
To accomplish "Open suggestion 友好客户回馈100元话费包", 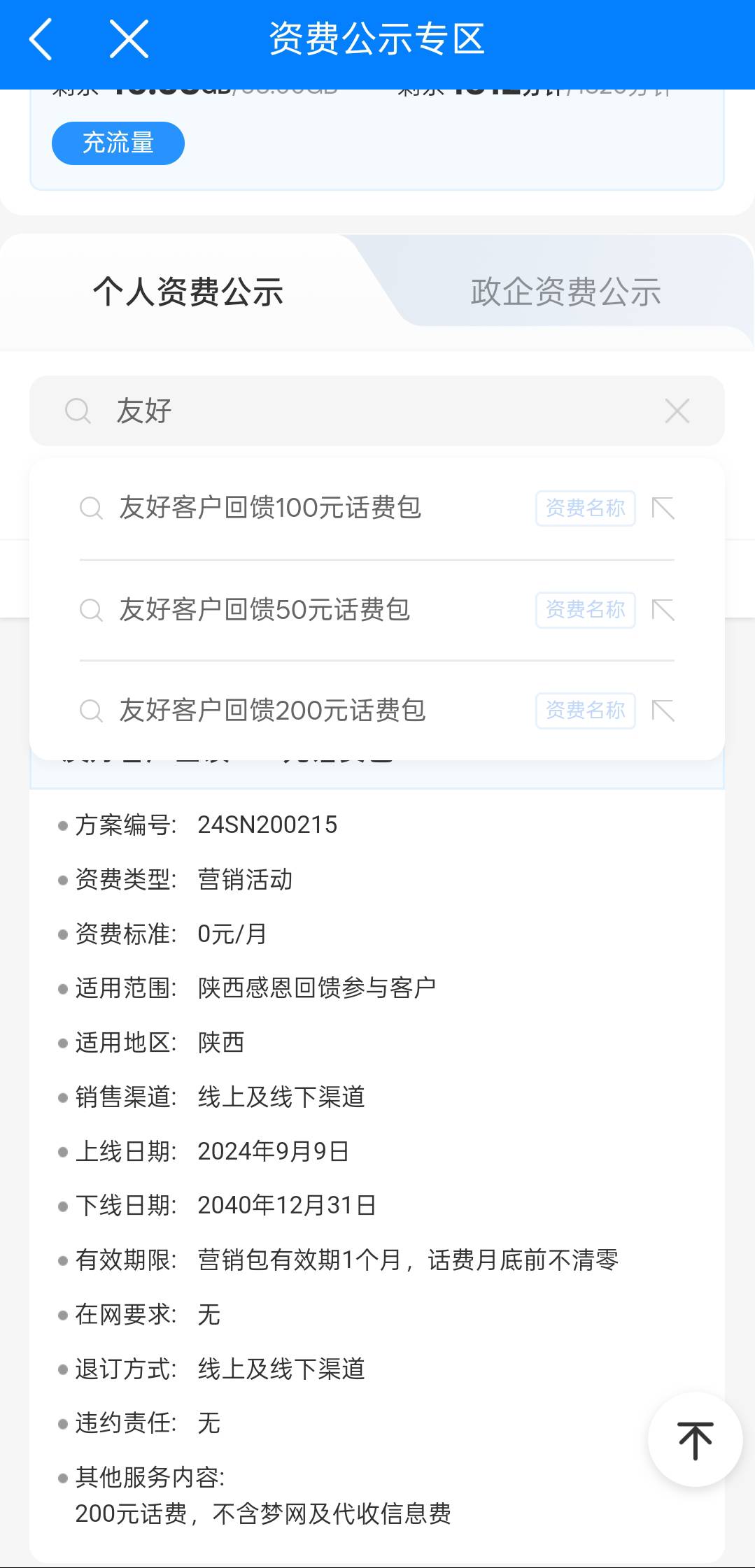I will [x=270, y=508].
